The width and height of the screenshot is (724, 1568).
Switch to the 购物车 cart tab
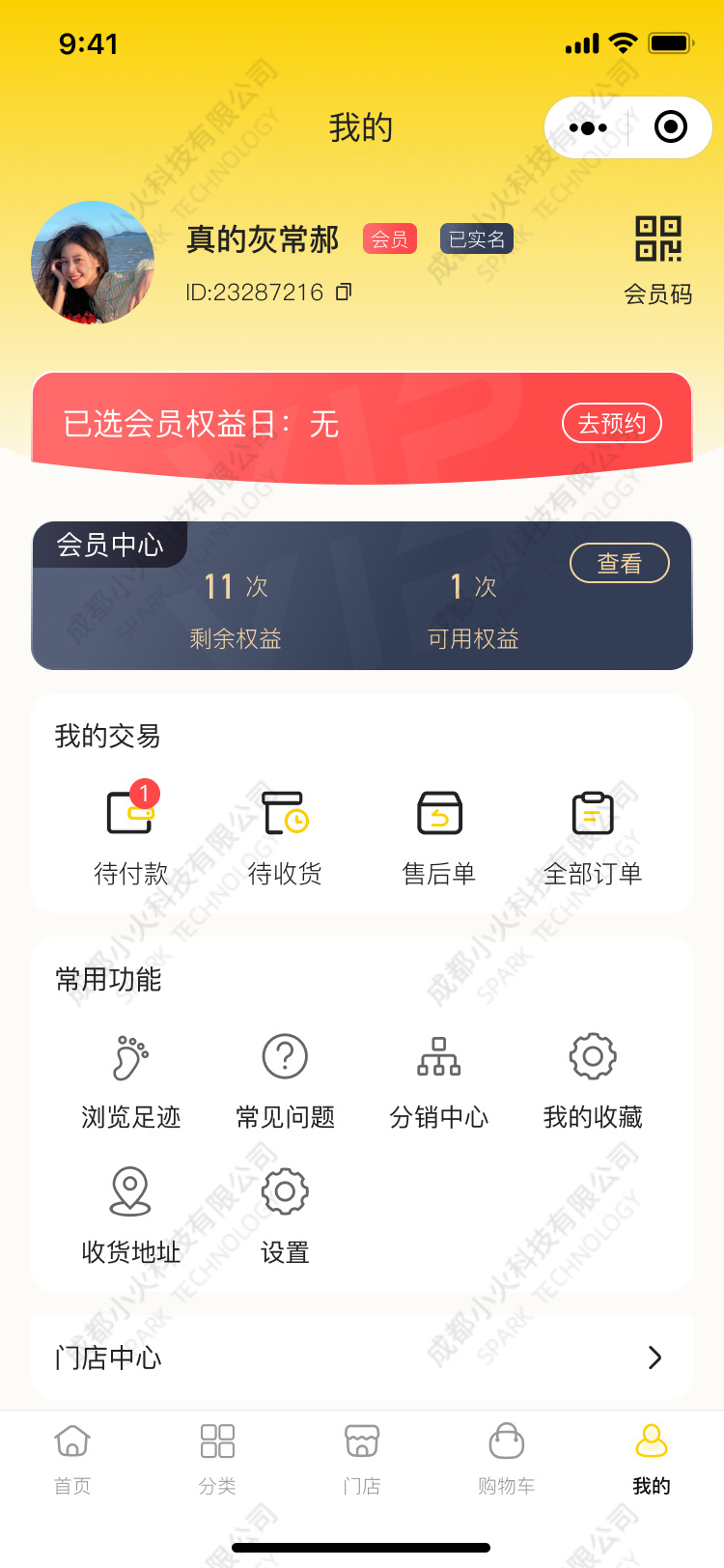[507, 1458]
